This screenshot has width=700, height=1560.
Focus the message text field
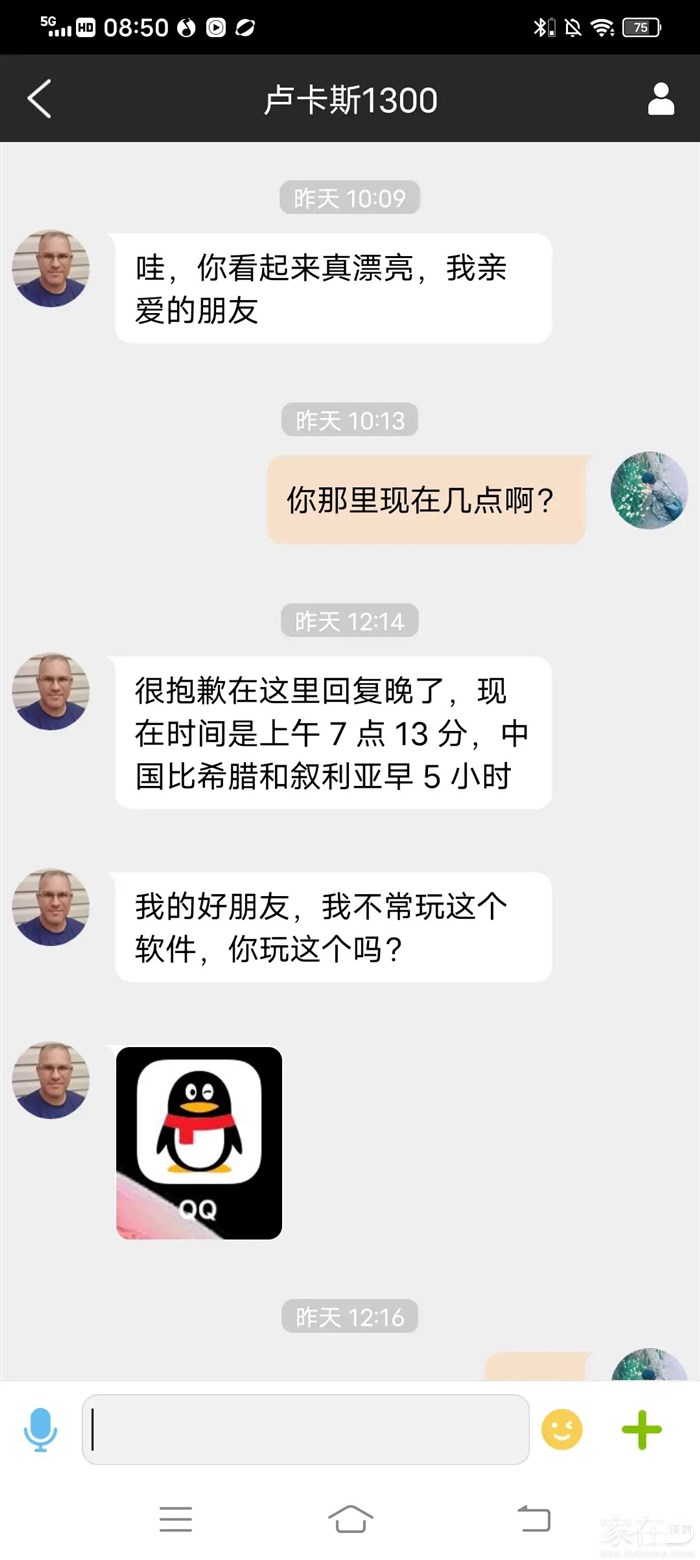pos(305,1429)
